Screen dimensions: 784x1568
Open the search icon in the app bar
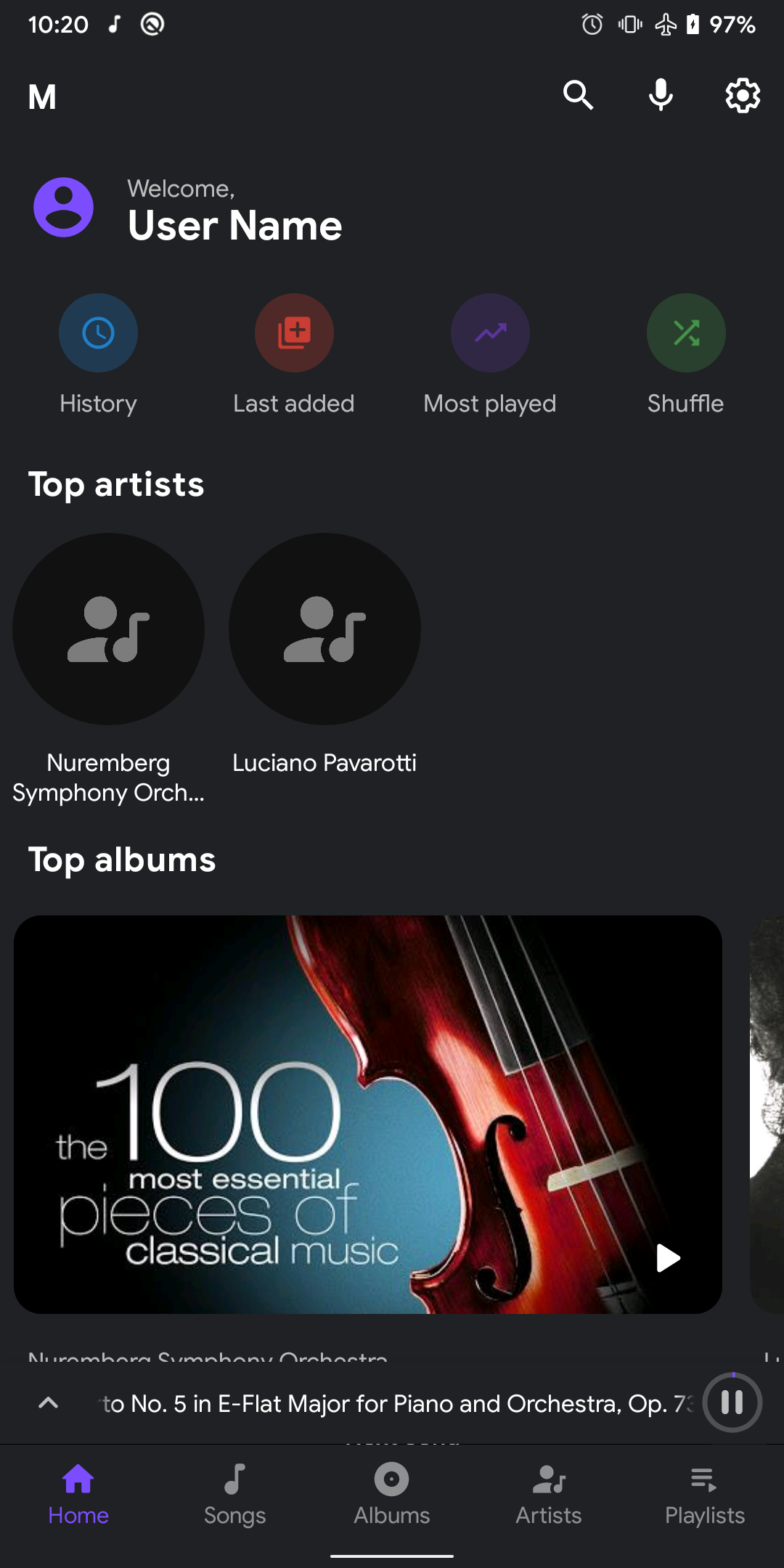(578, 95)
